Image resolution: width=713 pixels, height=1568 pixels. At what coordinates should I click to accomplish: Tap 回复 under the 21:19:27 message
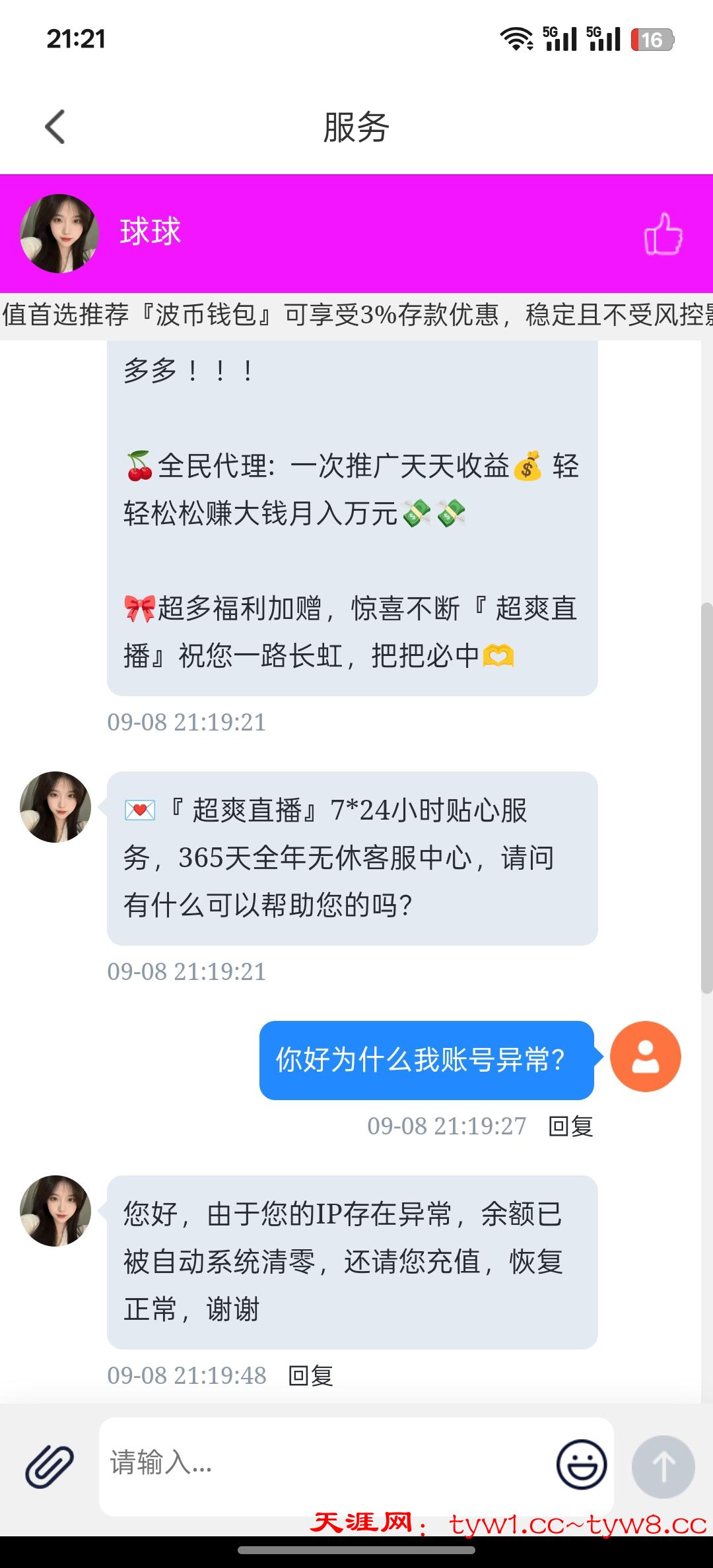[570, 1126]
